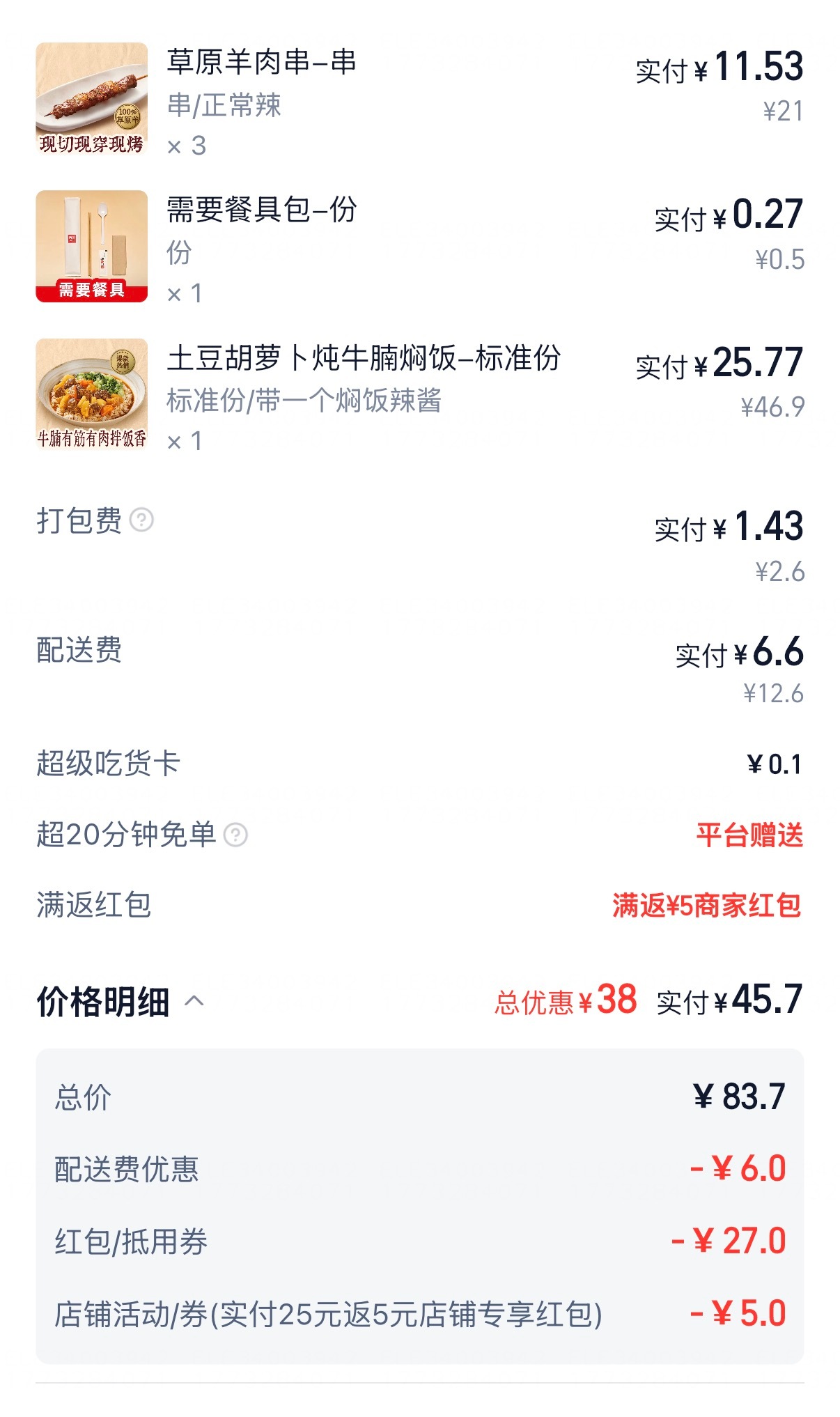Viewport: 840px width, 1417px height.
Task: View the 草原羊肉串 product thumbnail
Action: 91,100
